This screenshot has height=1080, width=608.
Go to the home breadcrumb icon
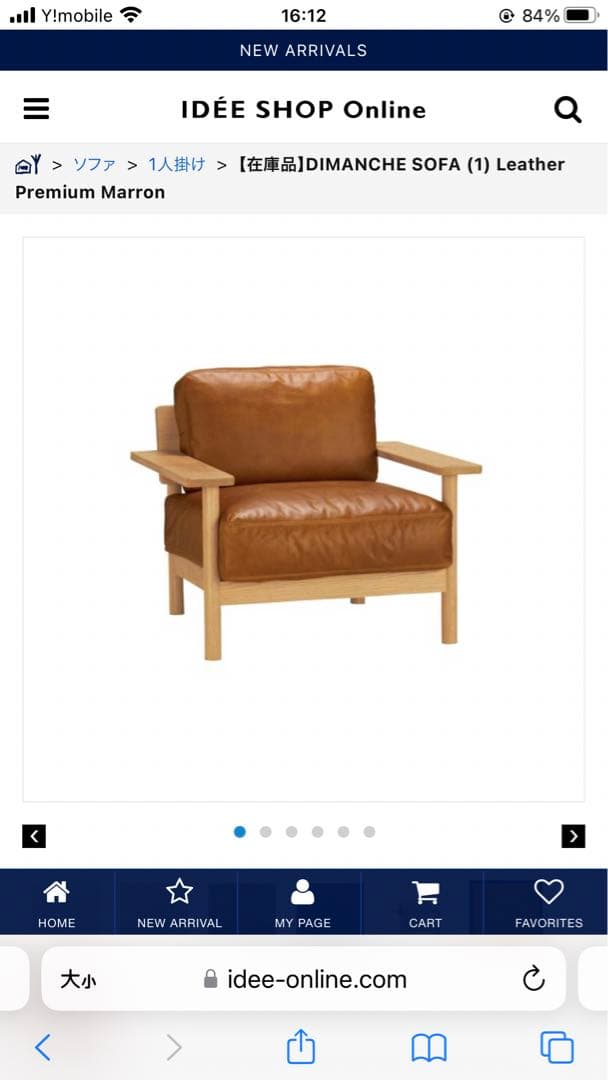(28, 165)
